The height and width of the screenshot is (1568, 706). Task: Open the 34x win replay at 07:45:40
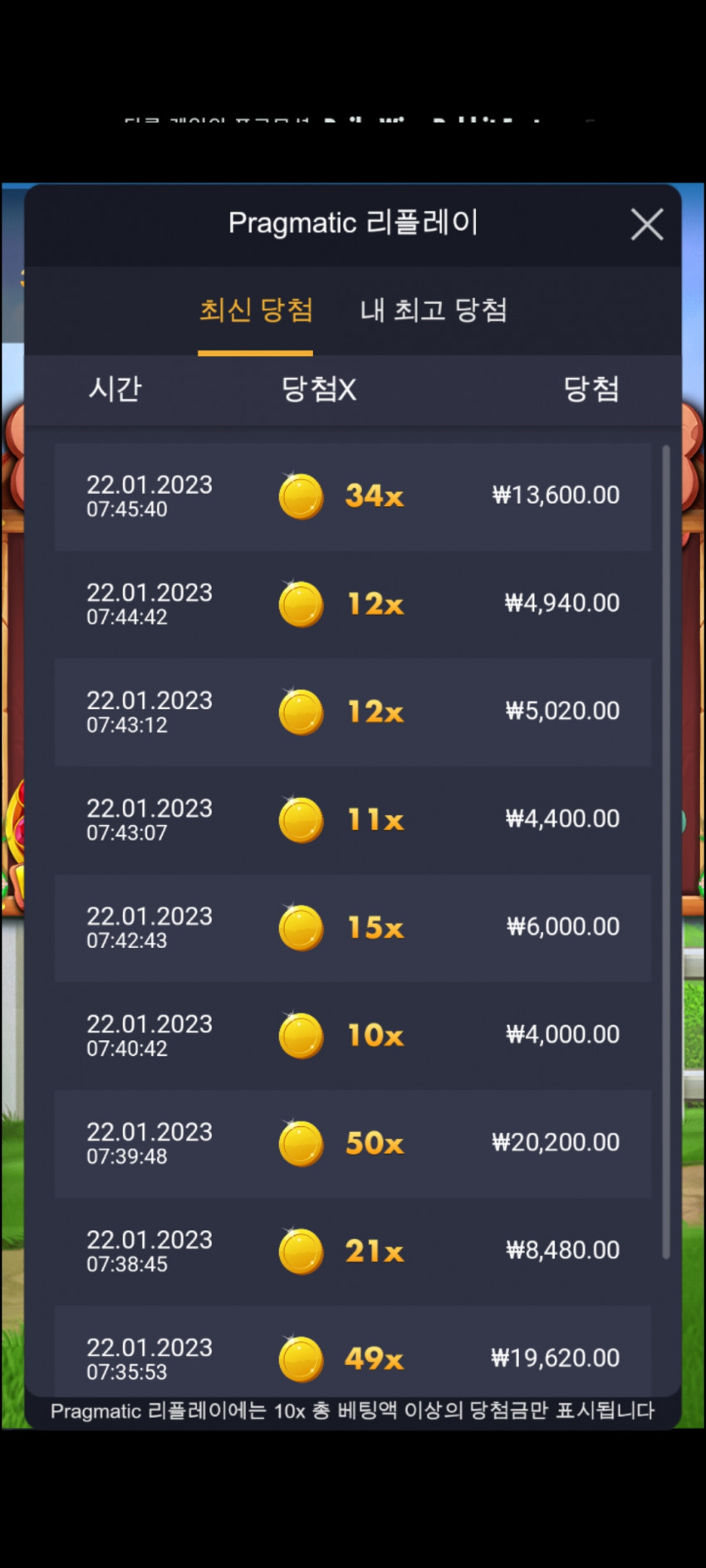[x=353, y=496]
